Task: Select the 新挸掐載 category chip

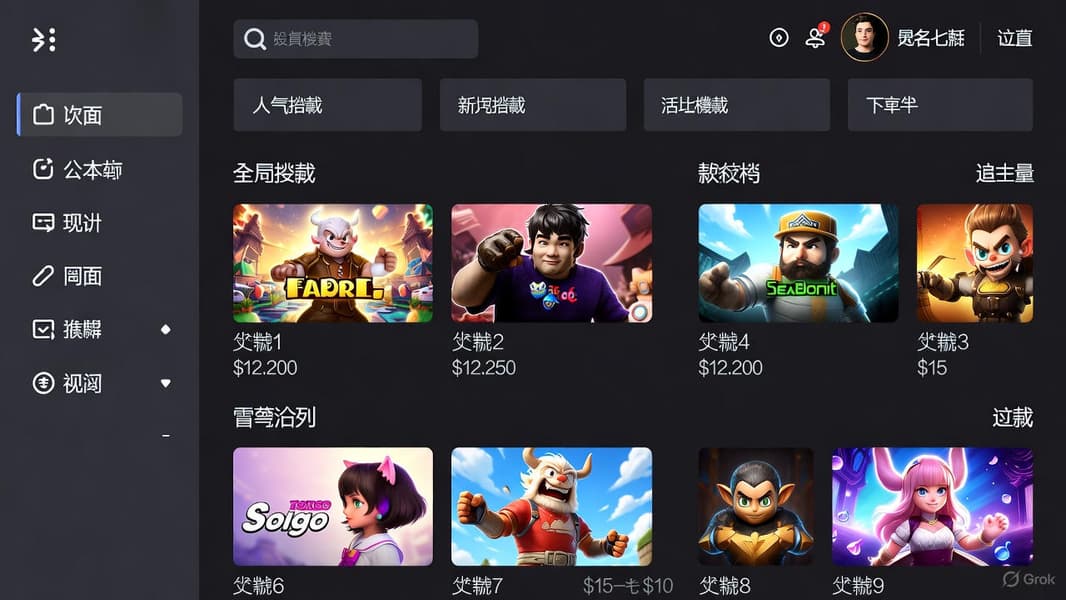Action: pos(532,105)
